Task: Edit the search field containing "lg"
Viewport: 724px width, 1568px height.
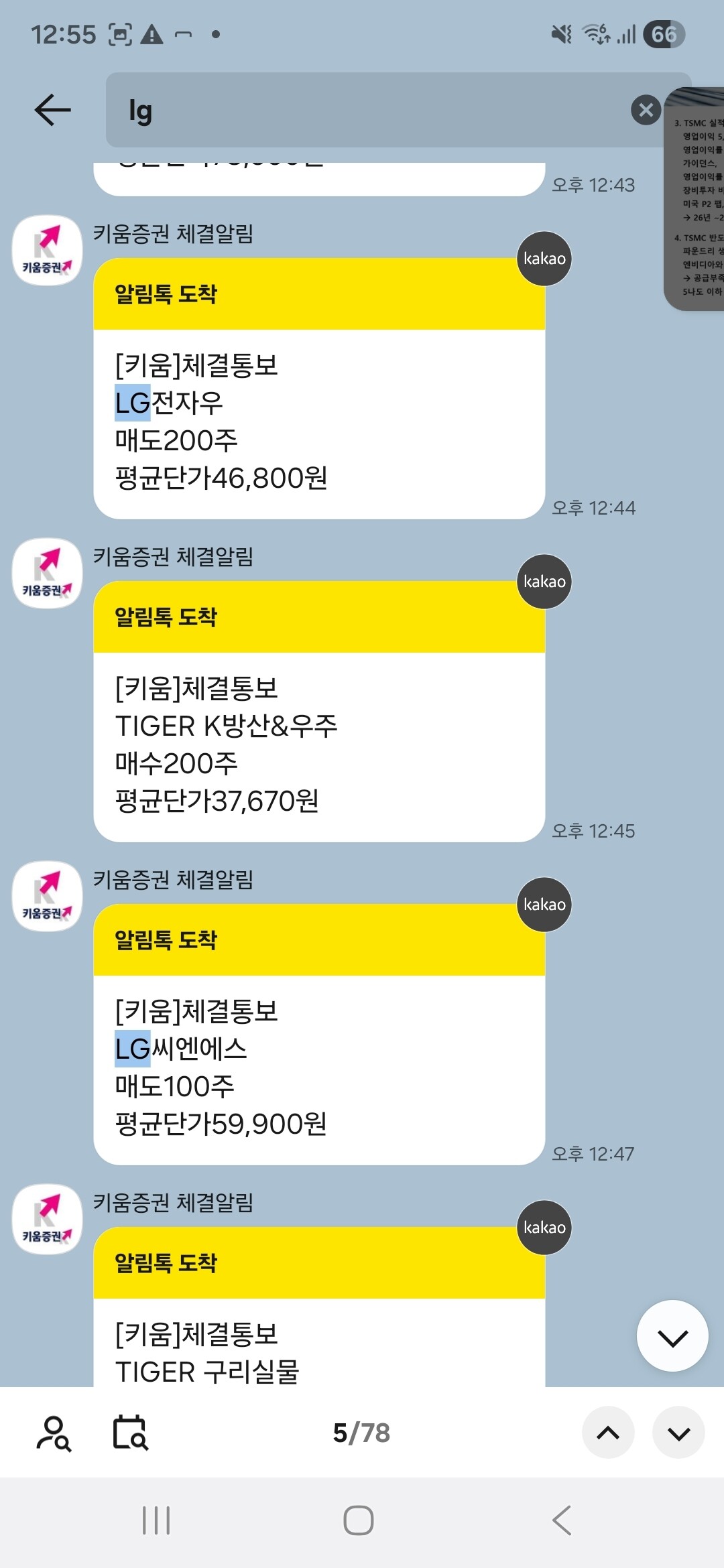Action: (369, 110)
